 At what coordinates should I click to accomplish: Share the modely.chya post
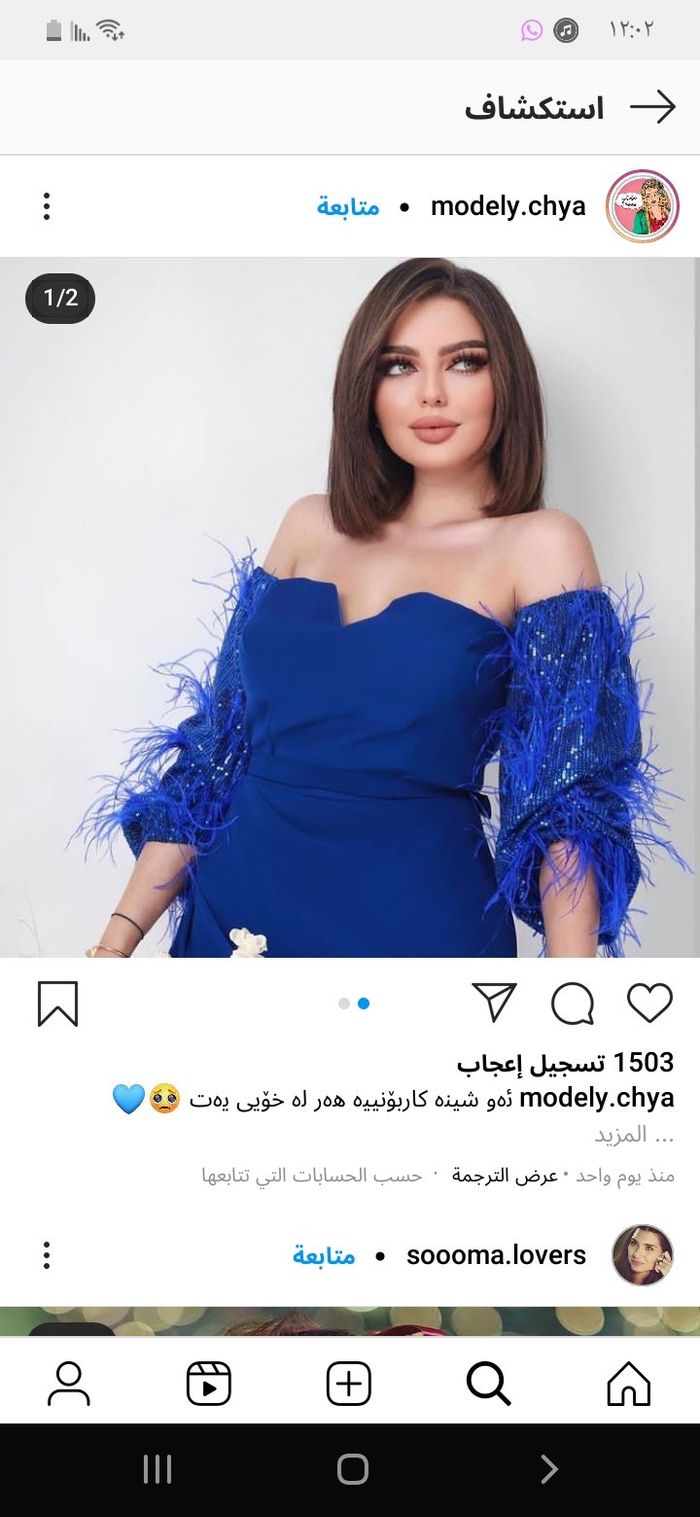[494, 1003]
